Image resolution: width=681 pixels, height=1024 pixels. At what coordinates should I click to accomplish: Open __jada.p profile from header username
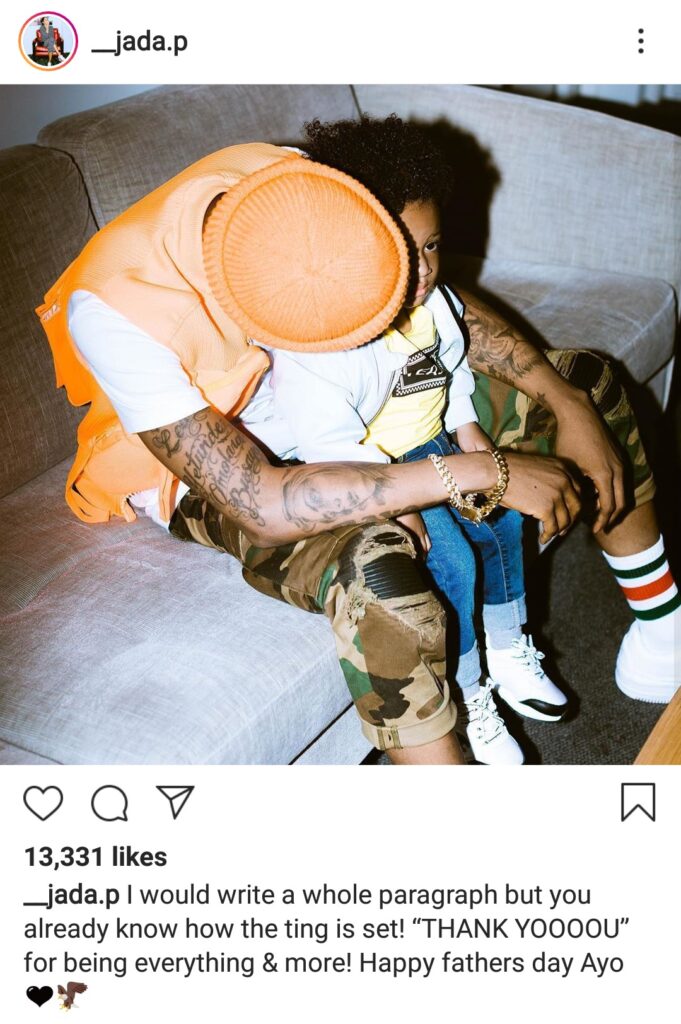pos(139,42)
